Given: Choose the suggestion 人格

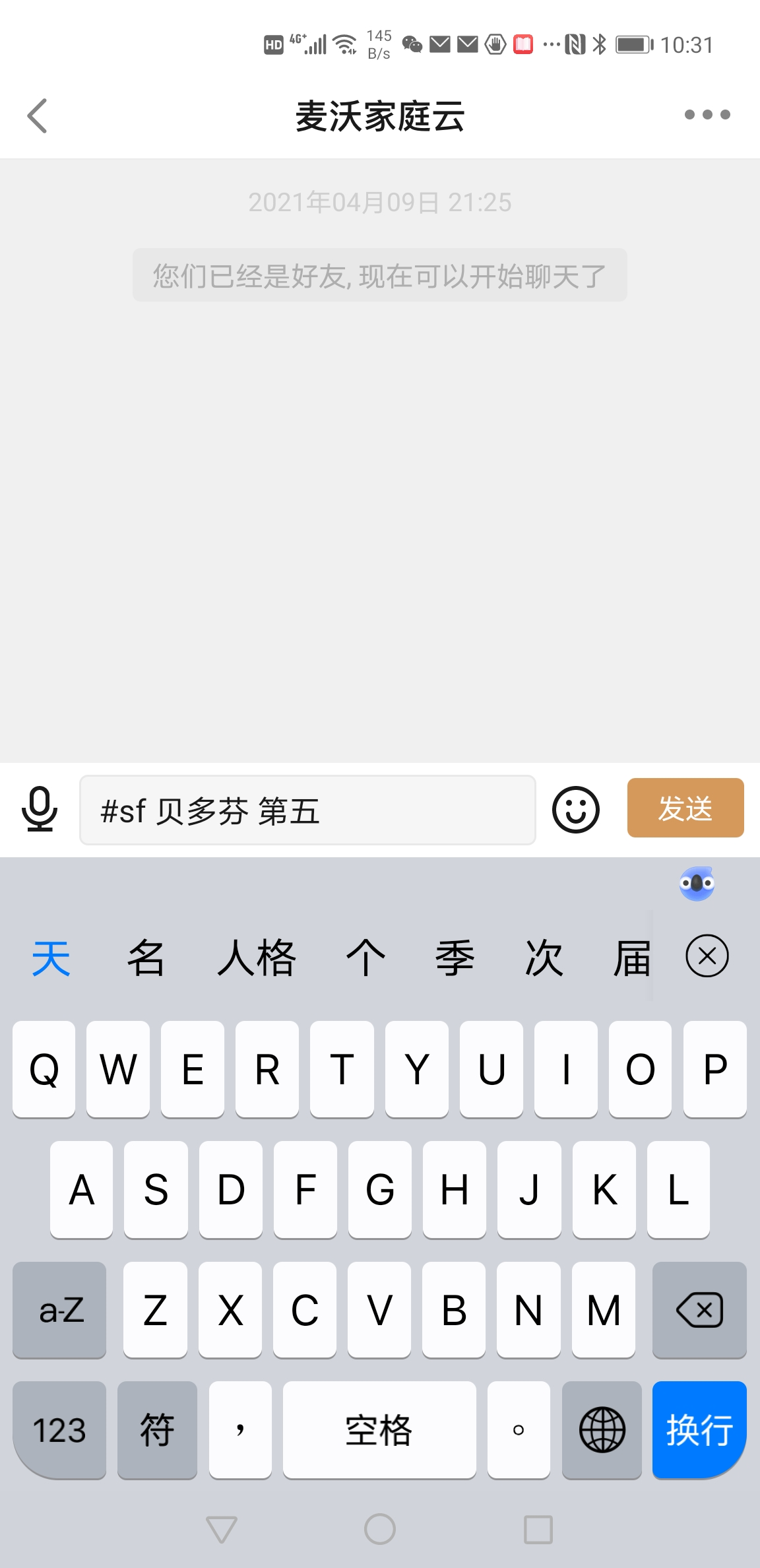Looking at the screenshot, I should [x=257, y=958].
